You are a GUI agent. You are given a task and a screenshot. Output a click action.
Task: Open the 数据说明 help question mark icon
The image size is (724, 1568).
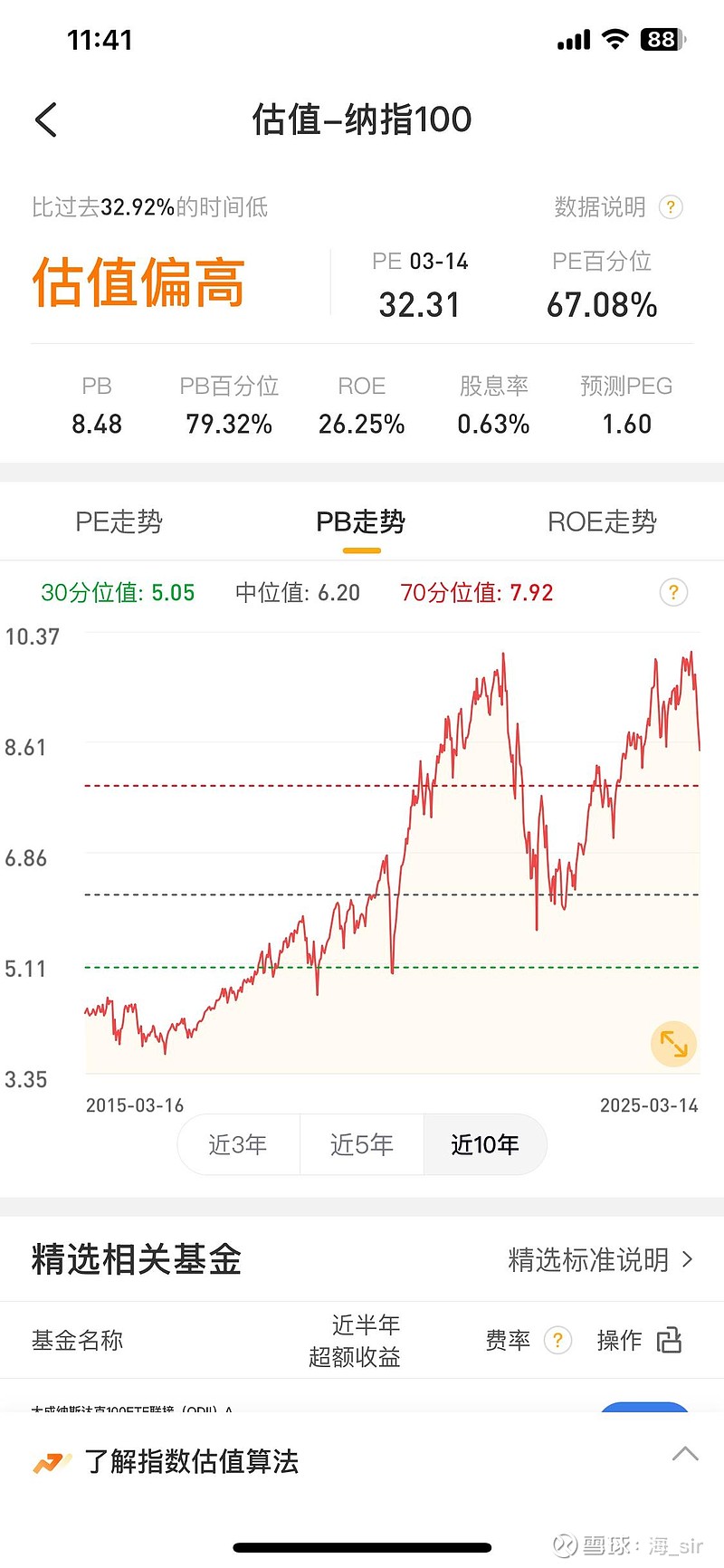[x=671, y=207]
